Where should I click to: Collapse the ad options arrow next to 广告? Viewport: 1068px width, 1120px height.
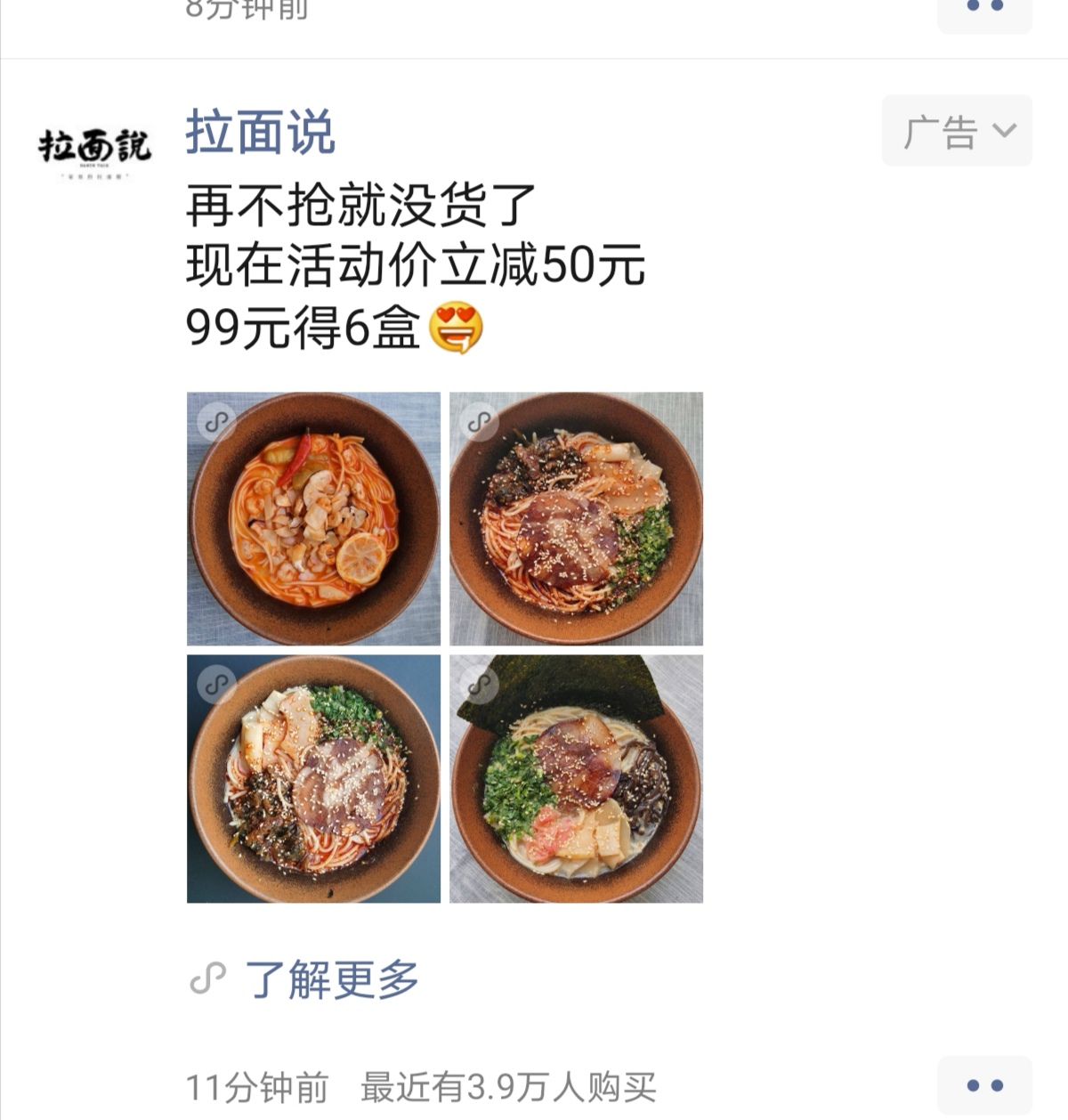coord(1005,131)
